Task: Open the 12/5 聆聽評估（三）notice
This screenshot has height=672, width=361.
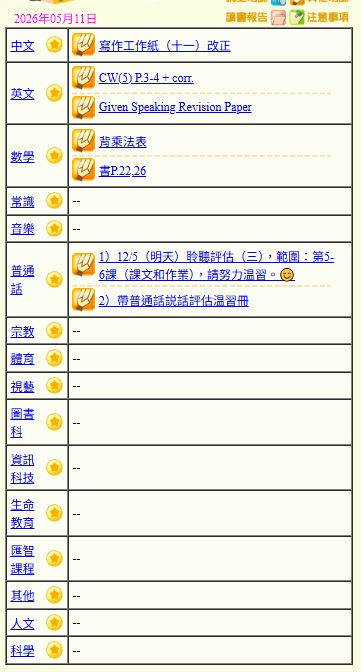Action: (x=217, y=266)
